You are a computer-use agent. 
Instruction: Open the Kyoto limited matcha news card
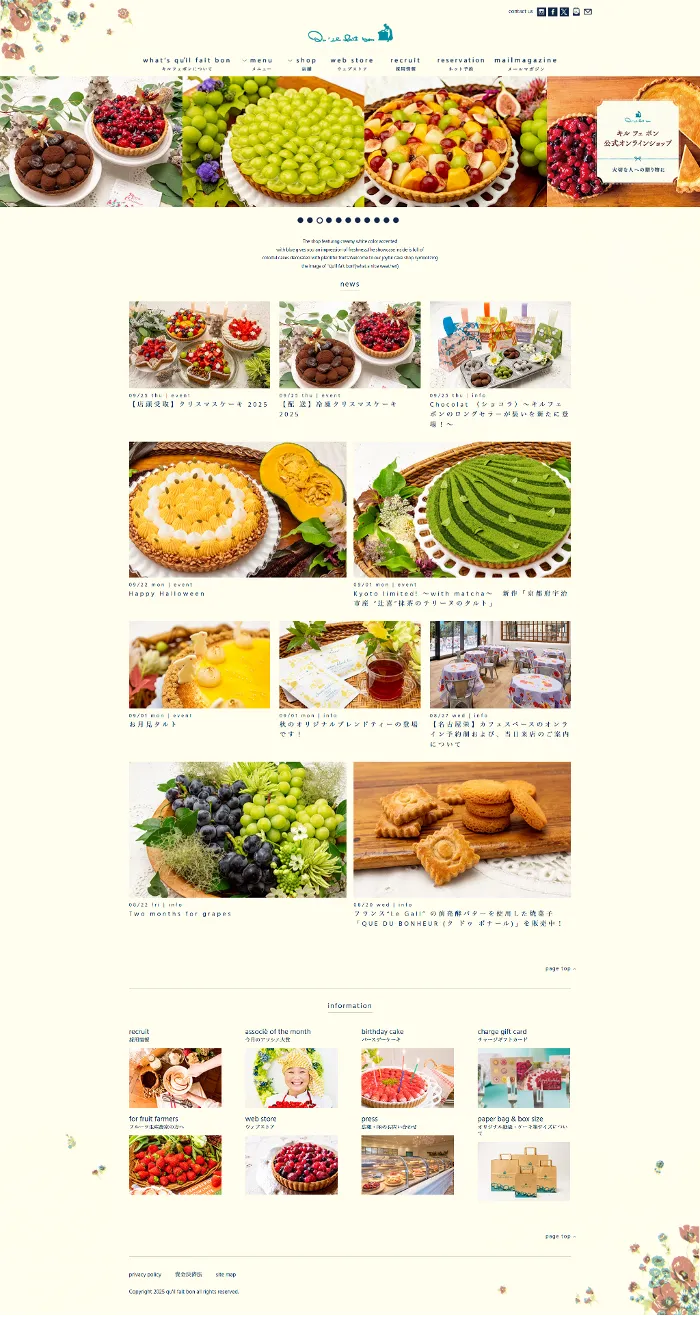point(462,510)
